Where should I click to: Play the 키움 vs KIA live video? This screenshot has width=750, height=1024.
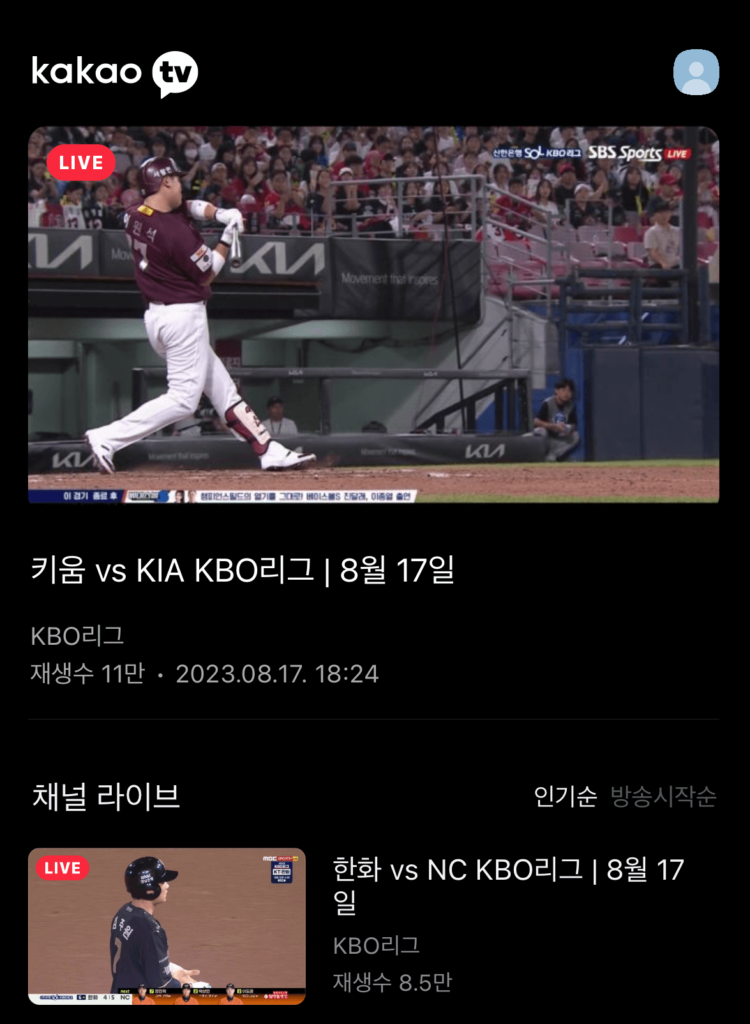(373, 314)
